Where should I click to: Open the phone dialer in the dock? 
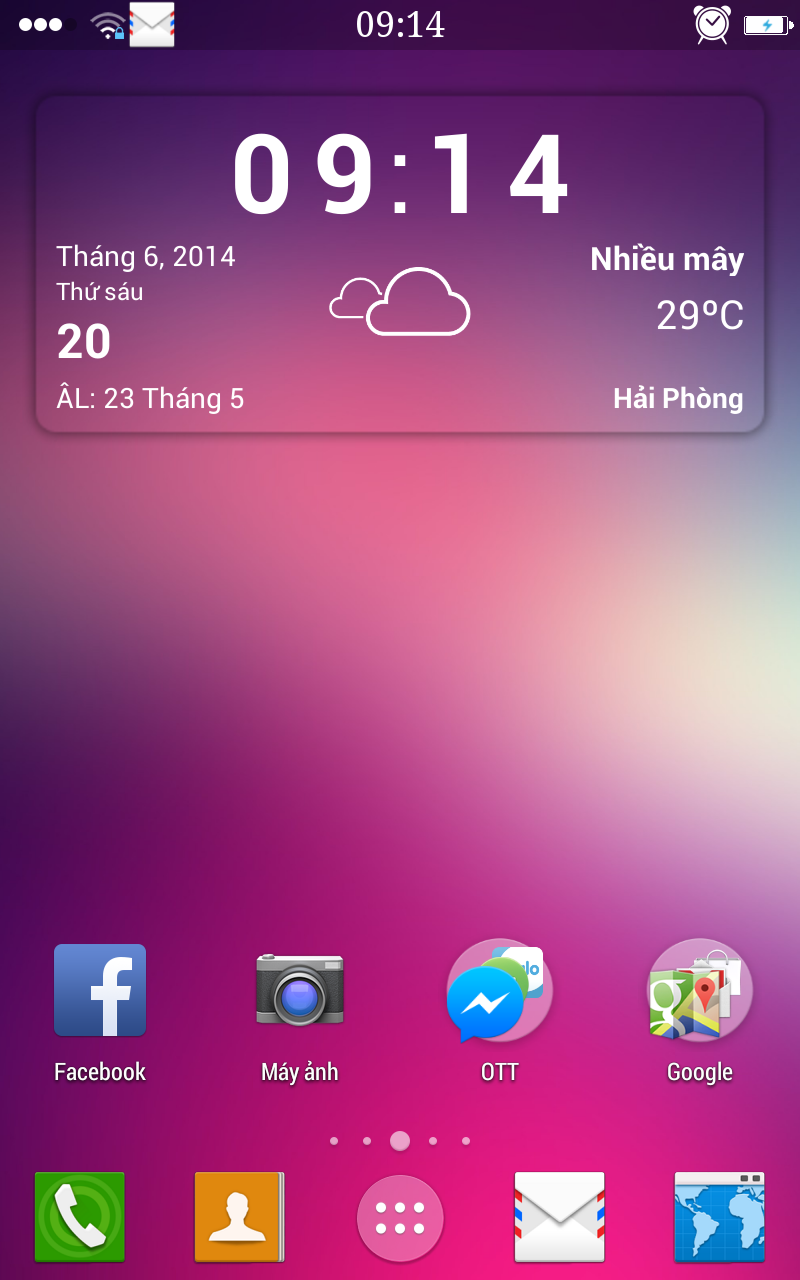80,1217
